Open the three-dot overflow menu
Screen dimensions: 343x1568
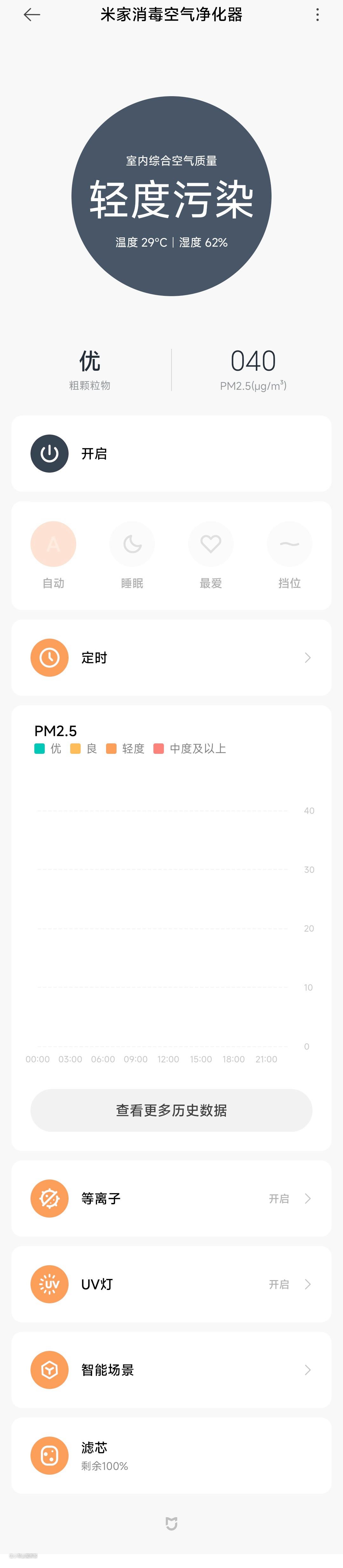click(x=317, y=15)
